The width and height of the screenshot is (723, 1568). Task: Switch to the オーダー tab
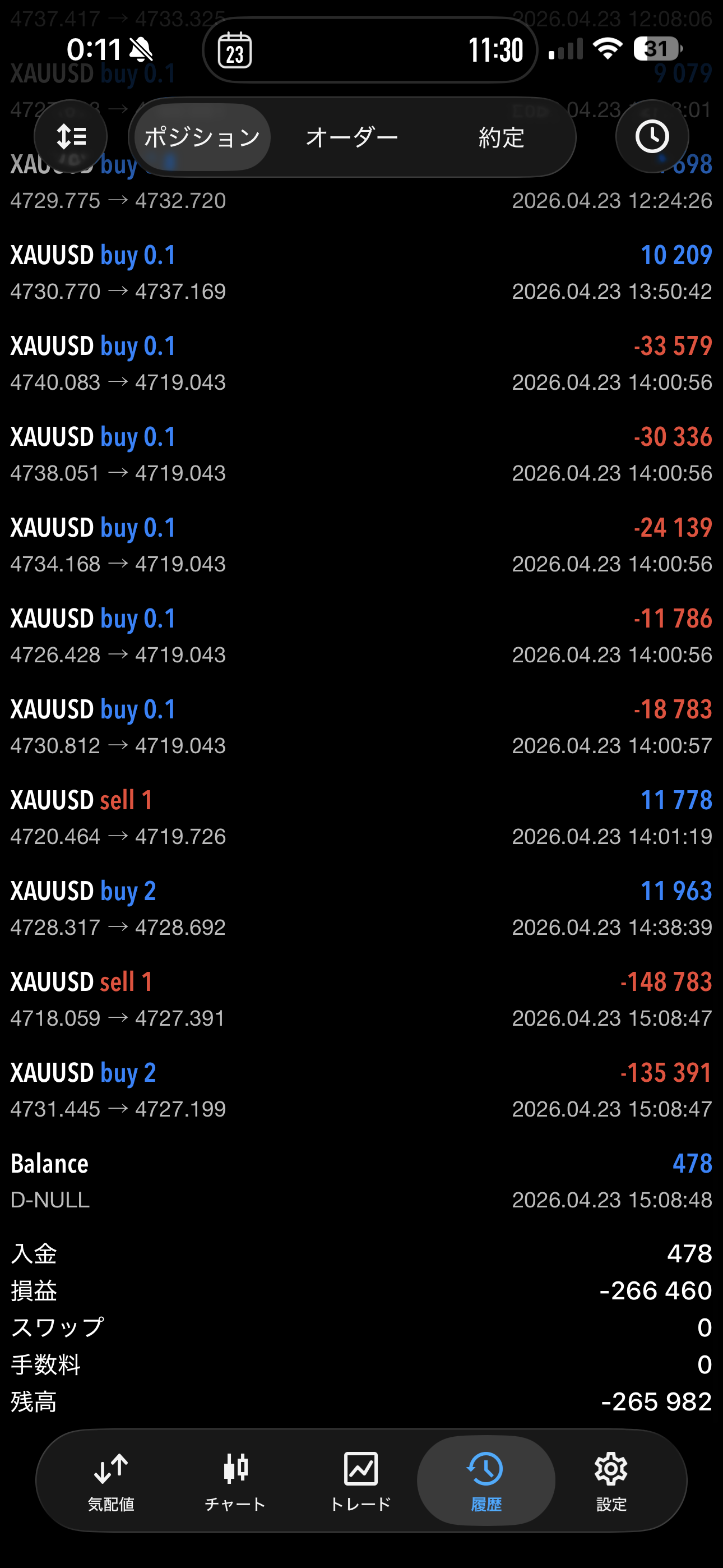352,137
